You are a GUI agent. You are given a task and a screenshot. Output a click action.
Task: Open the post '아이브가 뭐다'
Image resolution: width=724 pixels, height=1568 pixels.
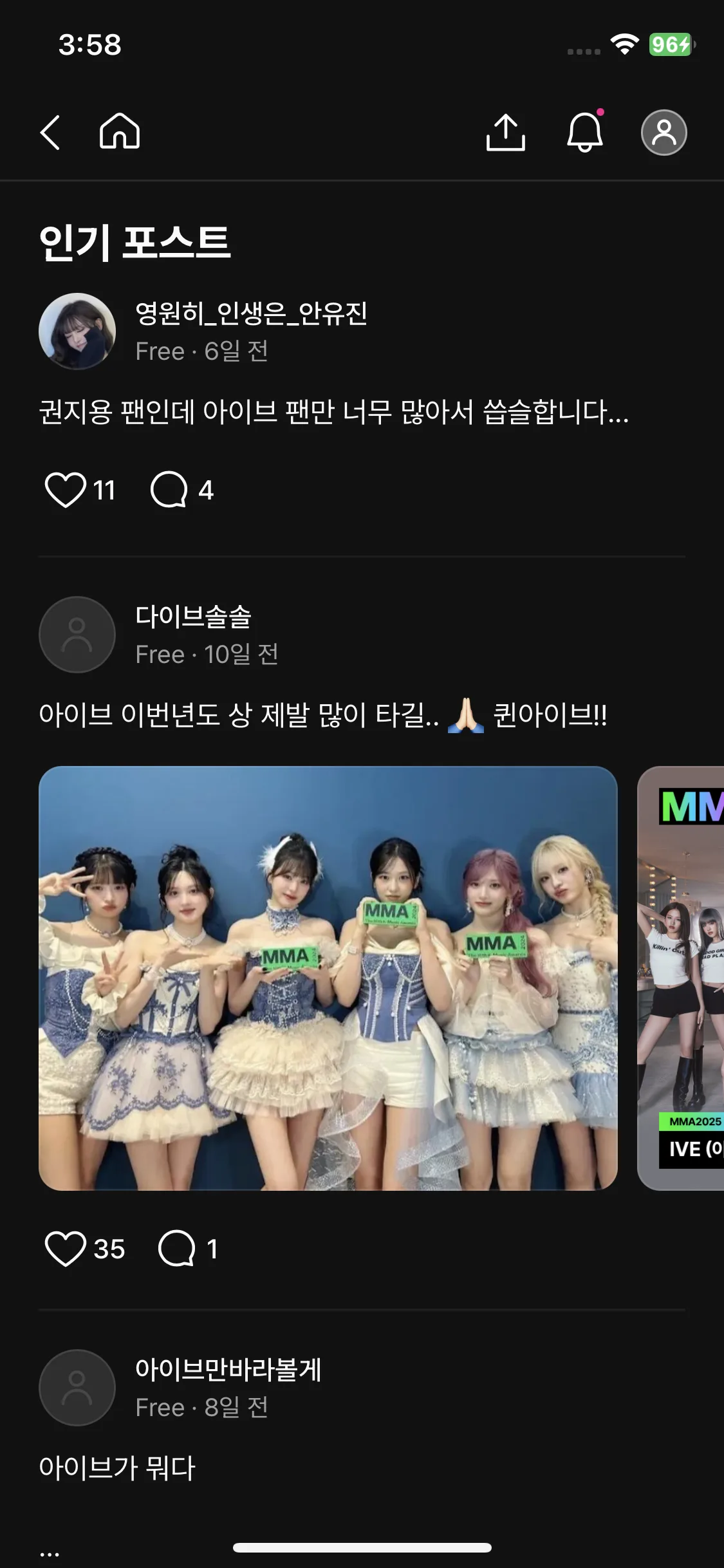coord(117,1468)
